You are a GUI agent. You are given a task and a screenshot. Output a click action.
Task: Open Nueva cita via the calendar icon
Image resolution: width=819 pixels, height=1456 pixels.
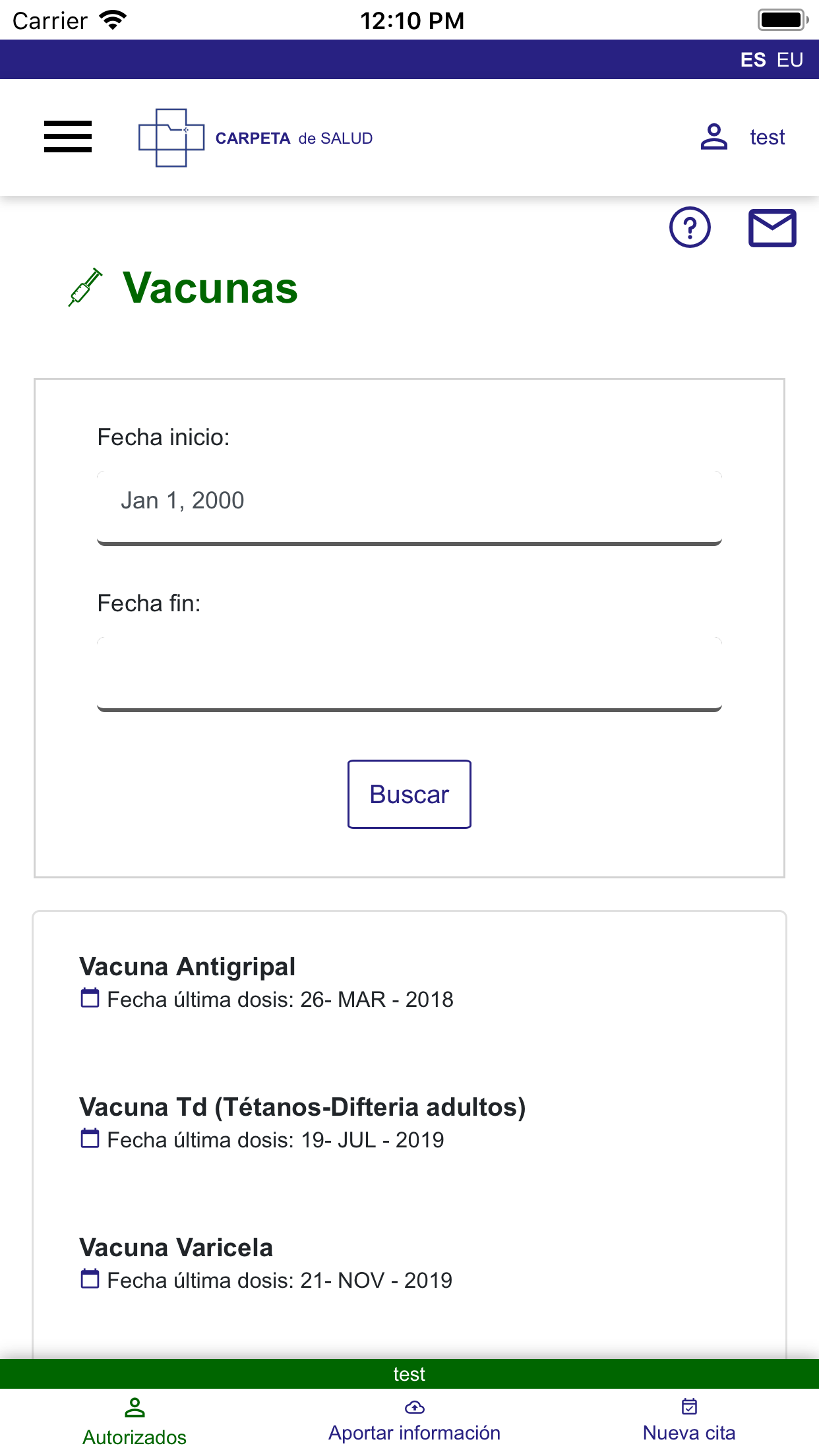(x=688, y=1407)
